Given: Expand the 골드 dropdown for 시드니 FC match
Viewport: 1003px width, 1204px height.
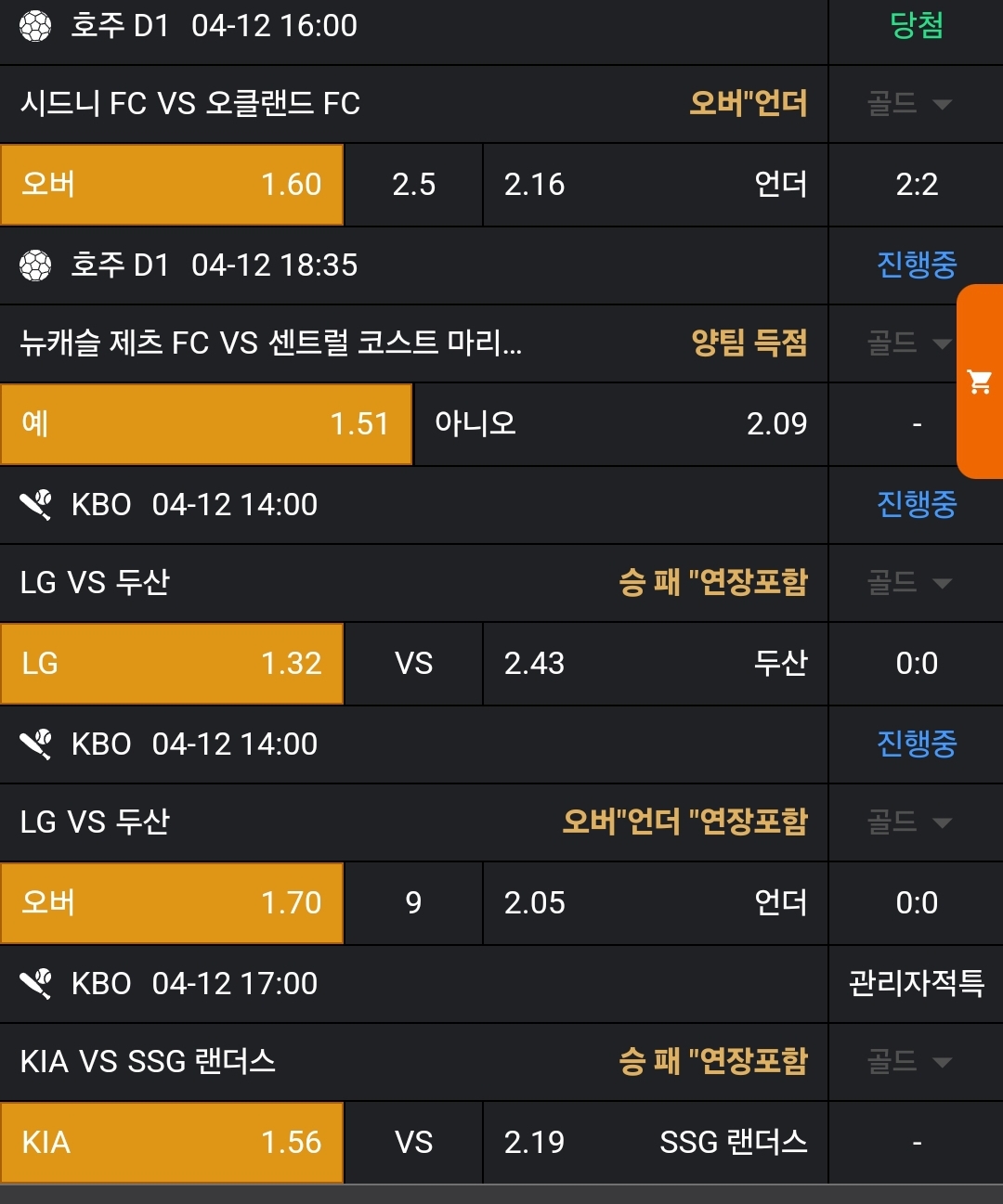Looking at the screenshot, I should click(909, 104).
